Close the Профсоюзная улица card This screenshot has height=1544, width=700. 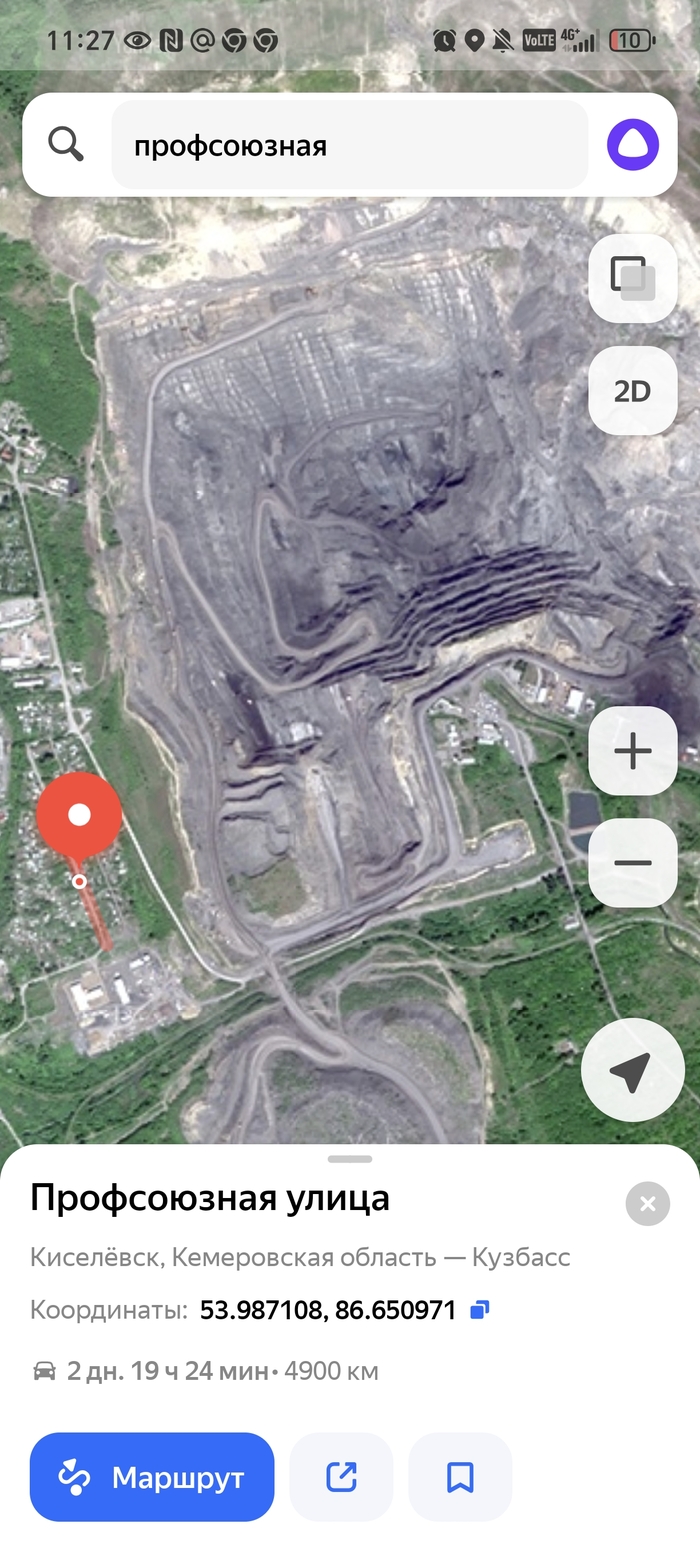tap(647, 1204)
